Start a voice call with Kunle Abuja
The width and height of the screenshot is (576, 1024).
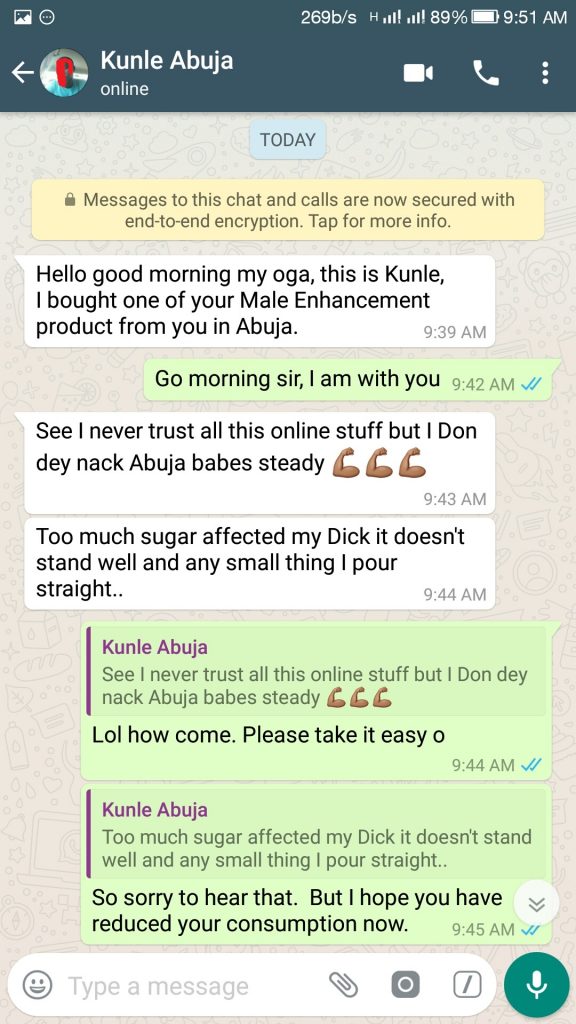pos(486,73)
